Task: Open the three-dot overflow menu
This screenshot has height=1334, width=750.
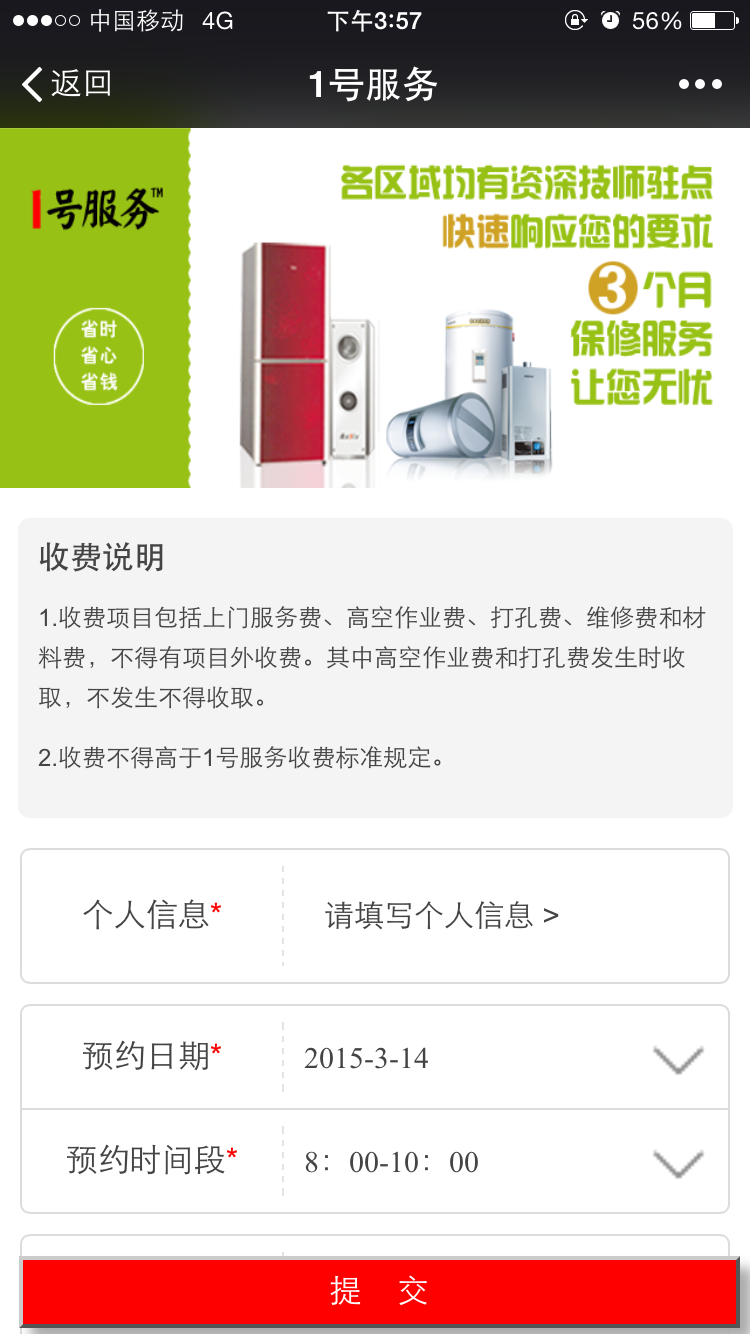Action: coord(700,84)
